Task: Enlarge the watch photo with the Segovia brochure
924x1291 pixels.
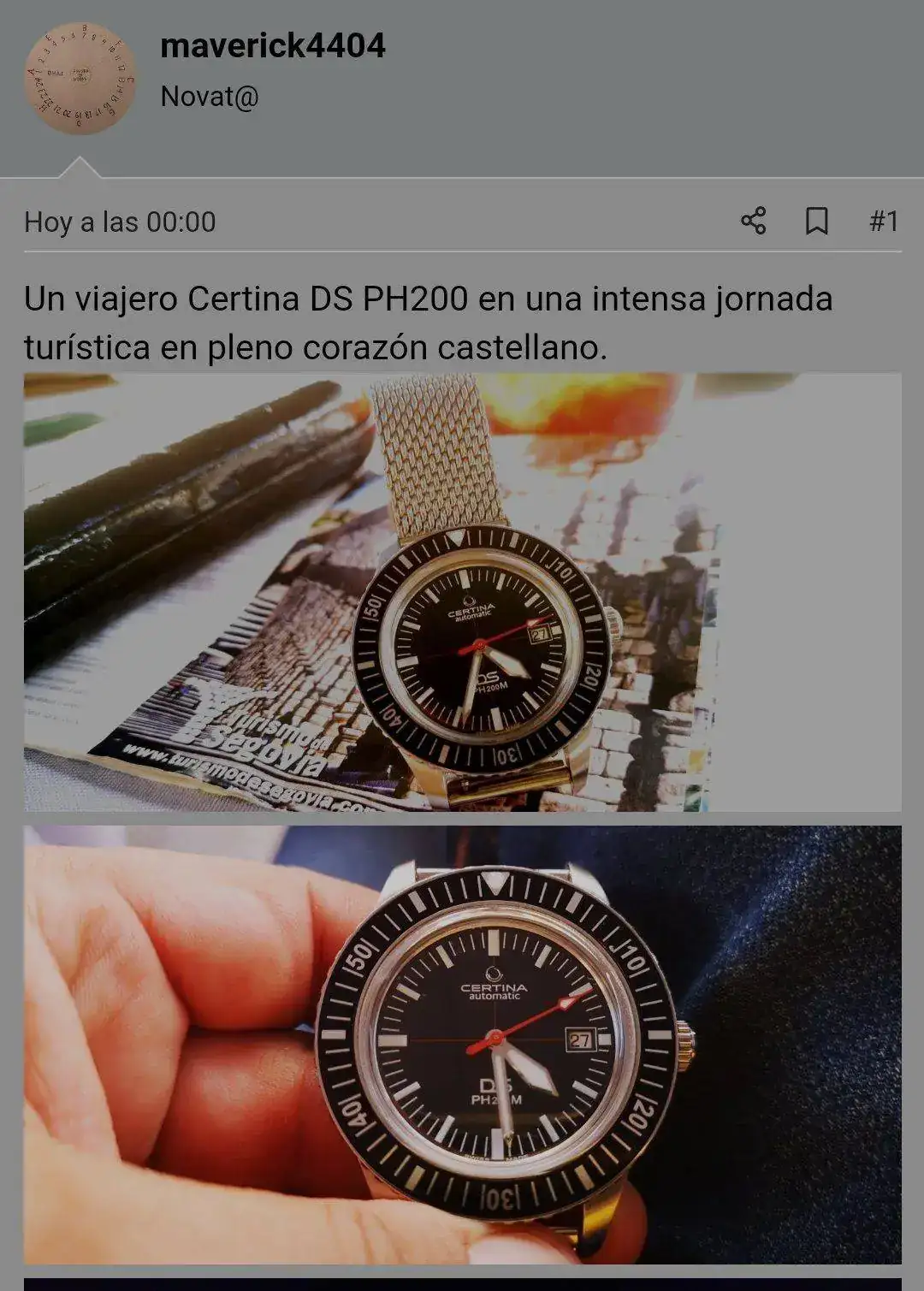Action: 462,592
